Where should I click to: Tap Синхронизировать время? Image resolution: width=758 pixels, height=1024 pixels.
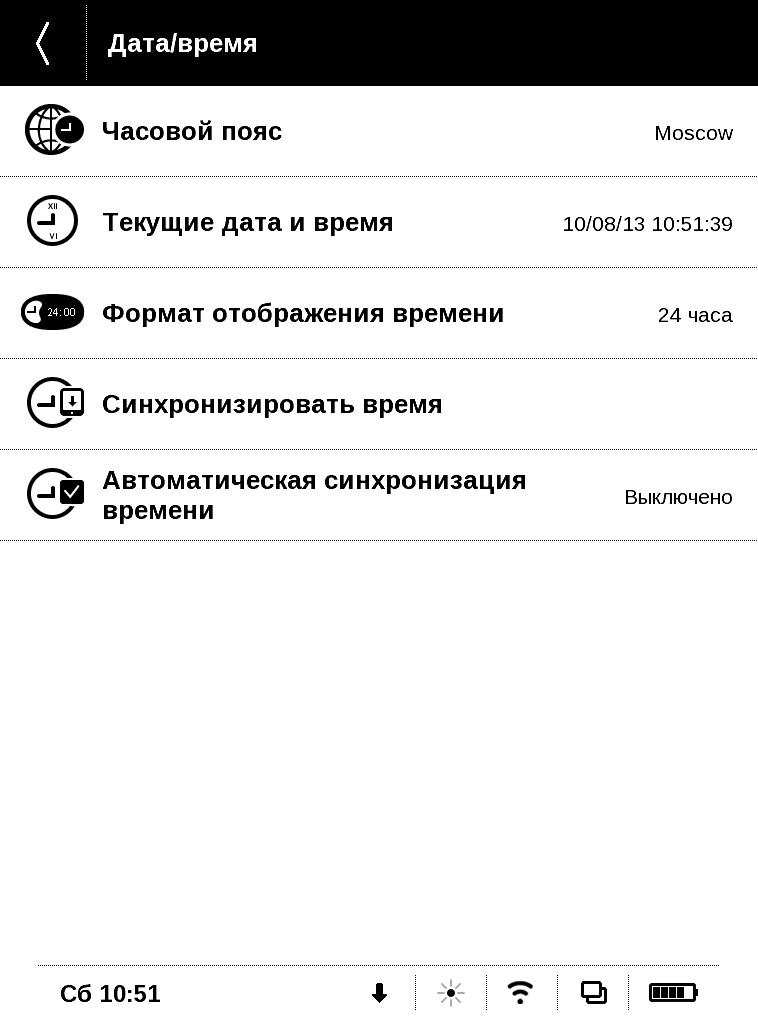[378, 405]
